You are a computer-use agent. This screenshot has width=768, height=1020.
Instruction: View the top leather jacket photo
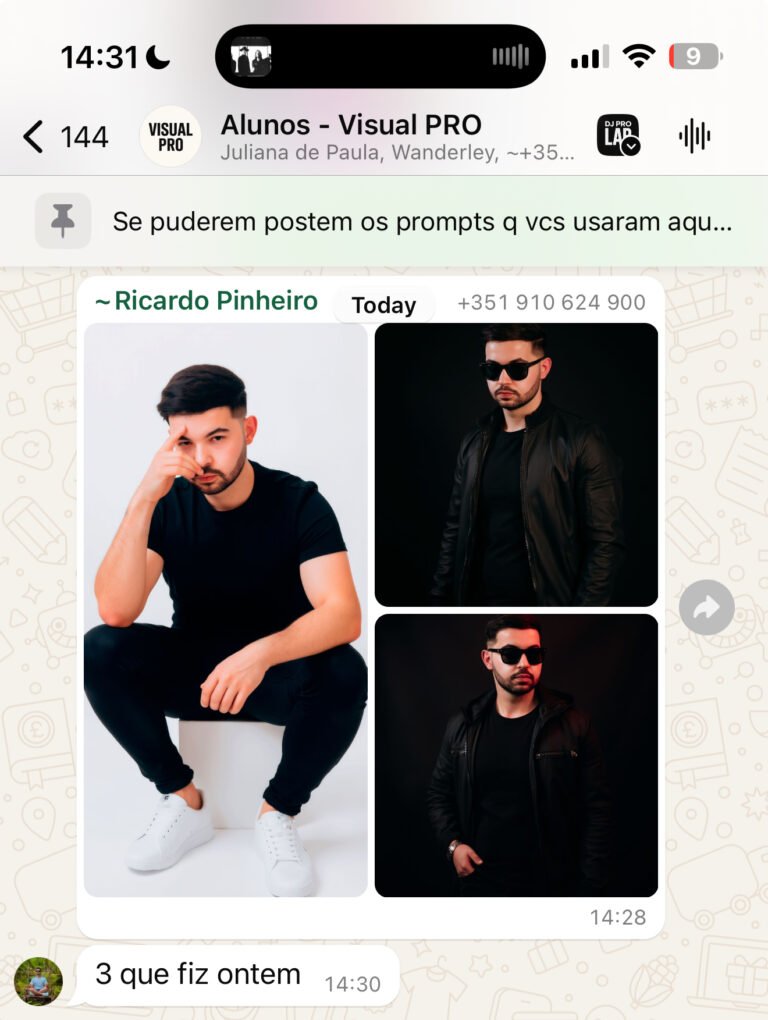click(x=516, y=465)
